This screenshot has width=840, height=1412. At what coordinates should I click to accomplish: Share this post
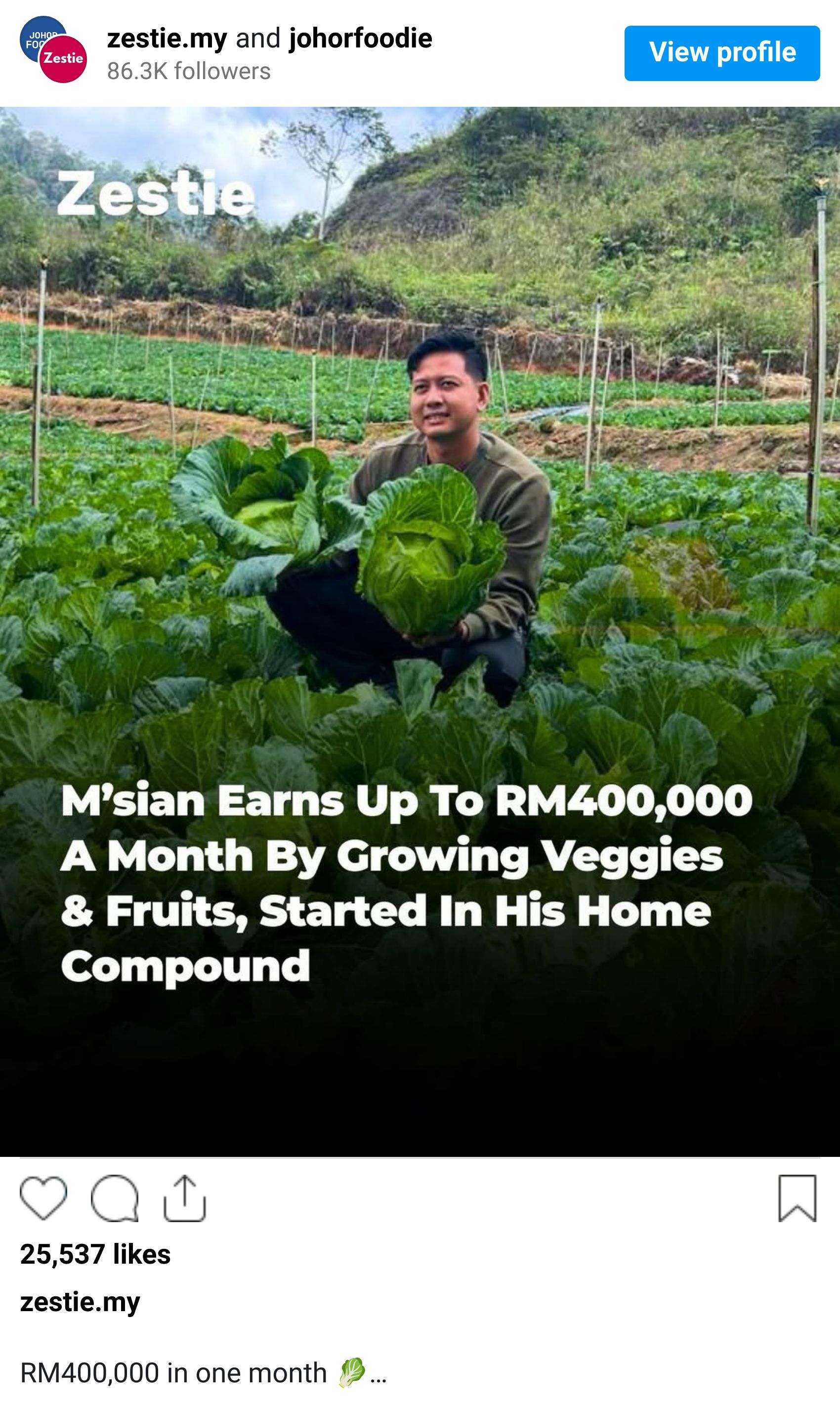click(184, 1197)
